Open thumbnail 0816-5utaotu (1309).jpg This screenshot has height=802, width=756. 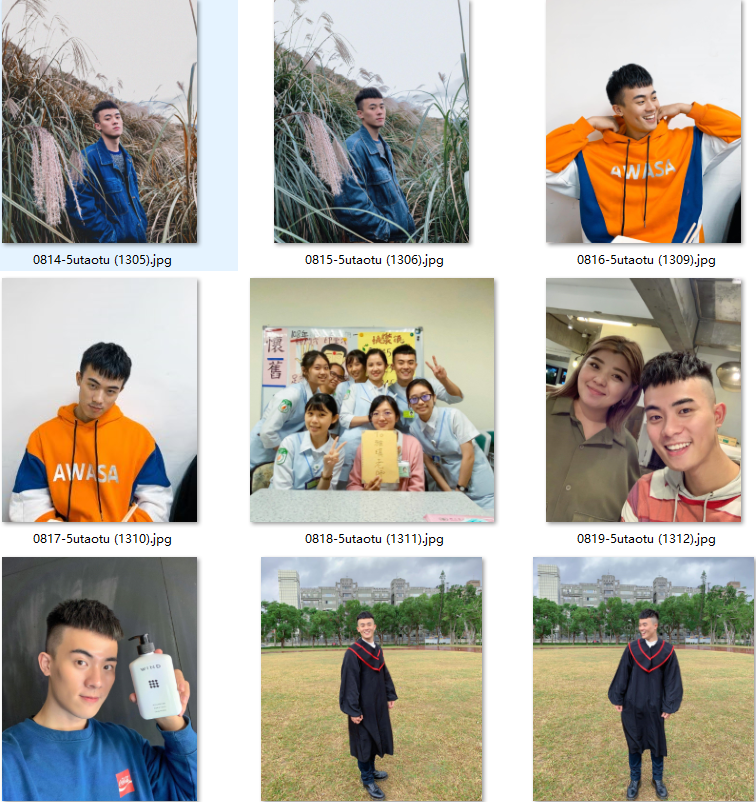(643, 122)
